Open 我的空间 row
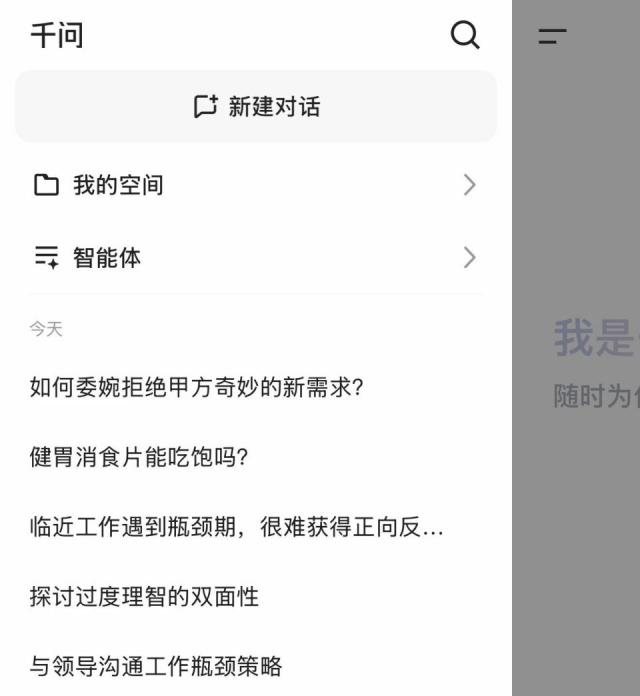This screenshot has height=696, width=640. pyautogui.click(x=255, y=185)
